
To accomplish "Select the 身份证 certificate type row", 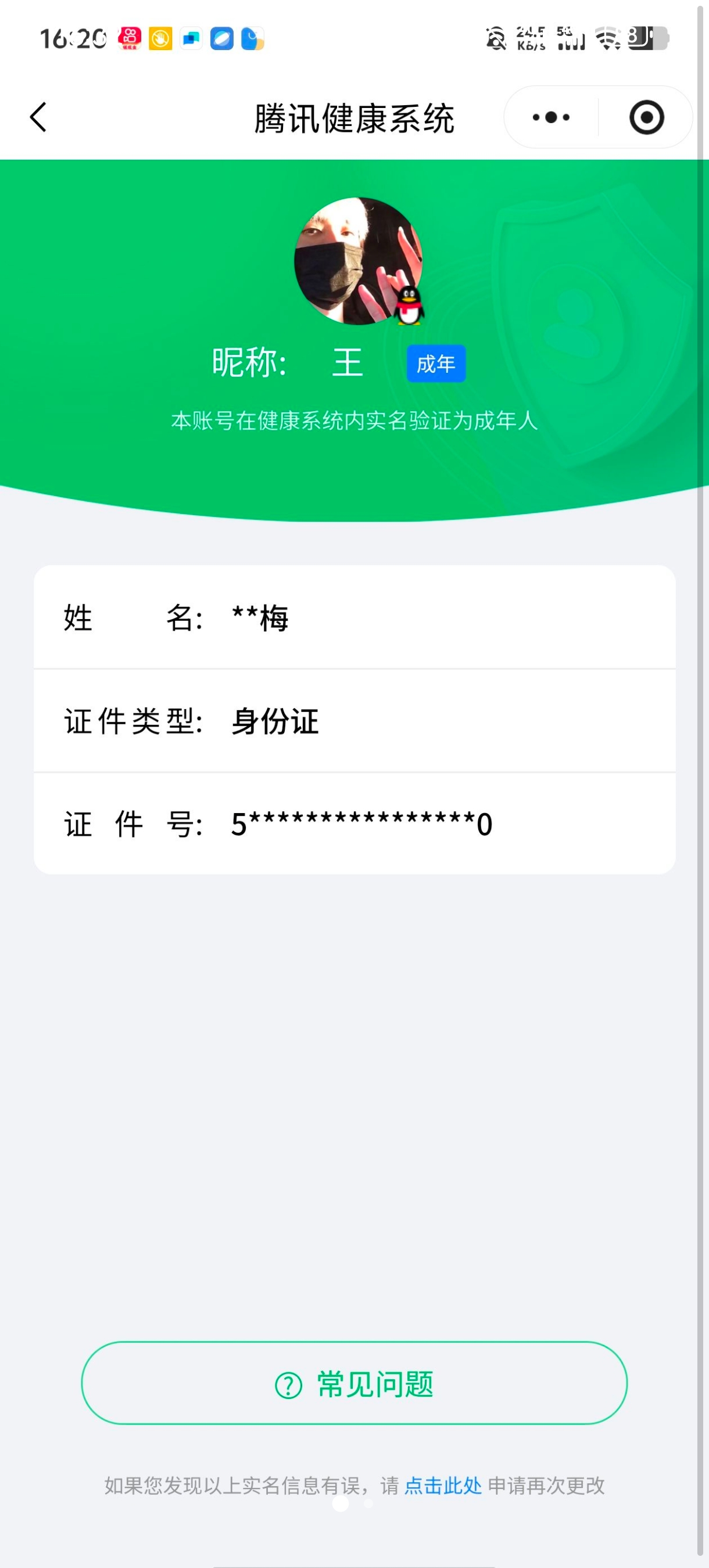I will [x=354, y=721].
